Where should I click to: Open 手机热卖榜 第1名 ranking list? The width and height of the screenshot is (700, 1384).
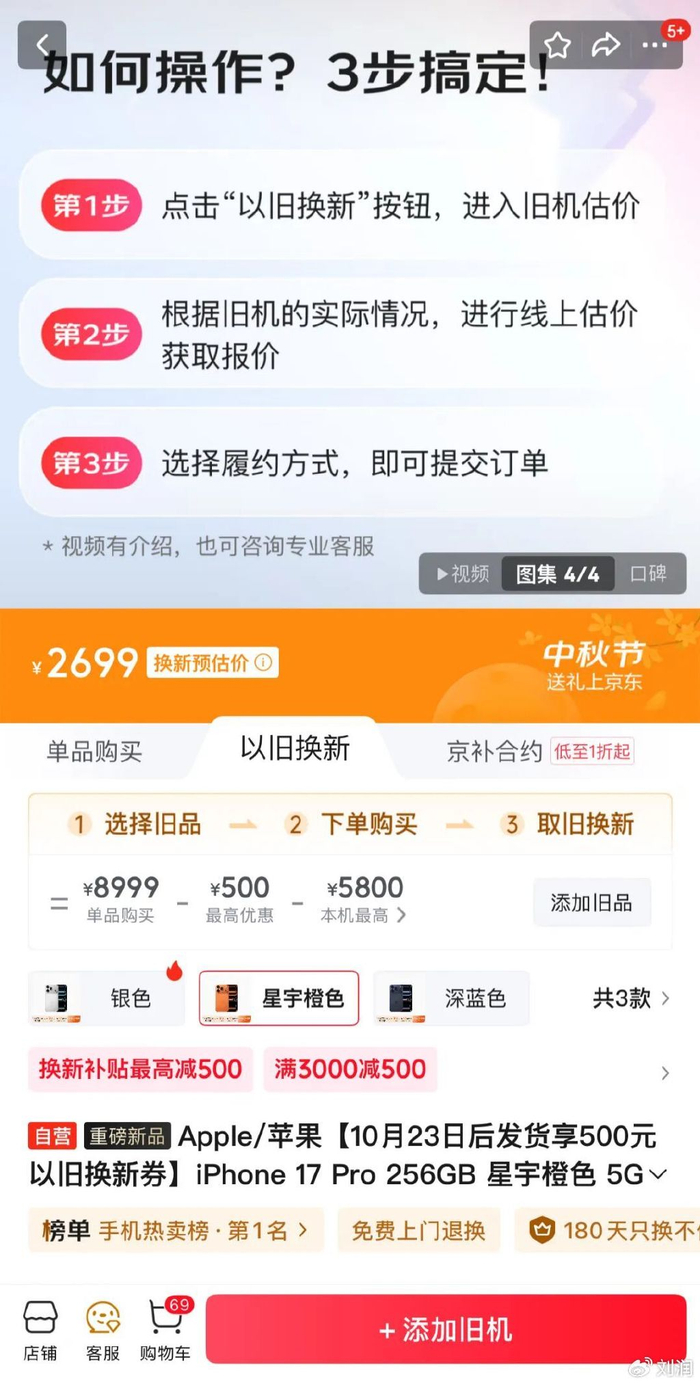coord(176,1230)
